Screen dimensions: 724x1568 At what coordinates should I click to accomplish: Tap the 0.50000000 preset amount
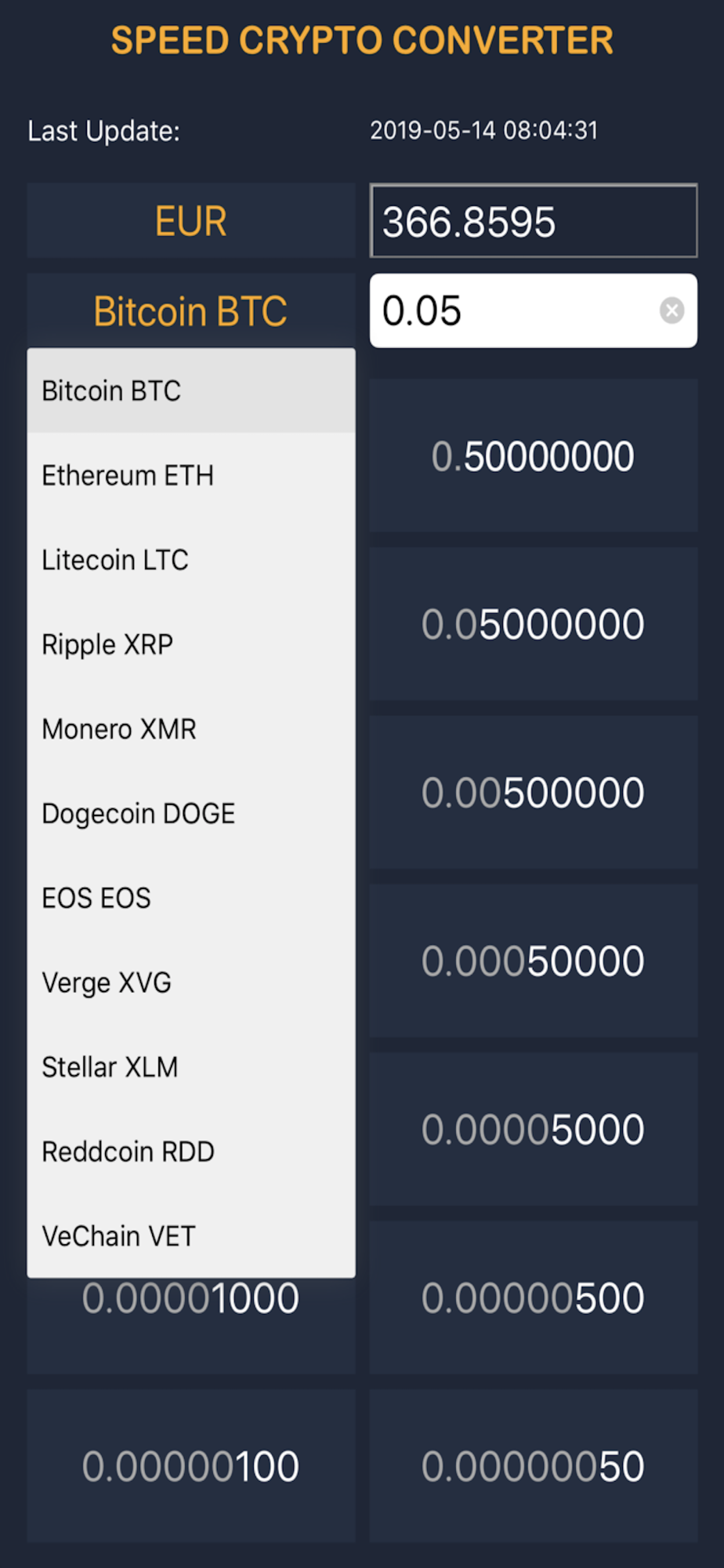[x=533, y=456]
